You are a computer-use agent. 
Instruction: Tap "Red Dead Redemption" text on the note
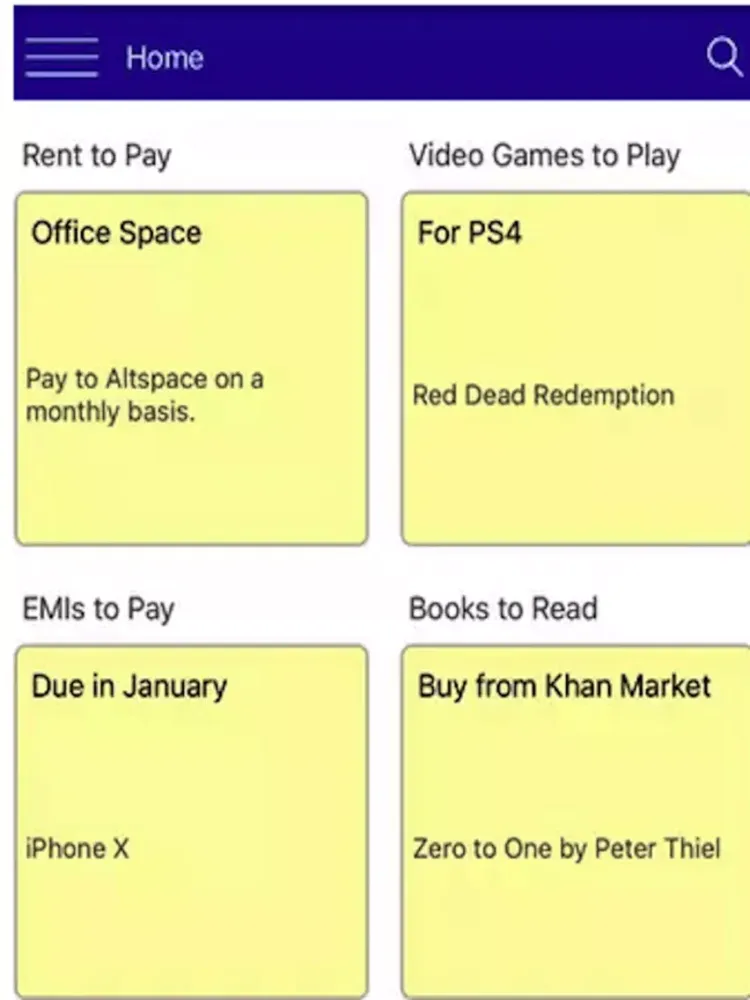pyautogui.click(x=542, y=395)
